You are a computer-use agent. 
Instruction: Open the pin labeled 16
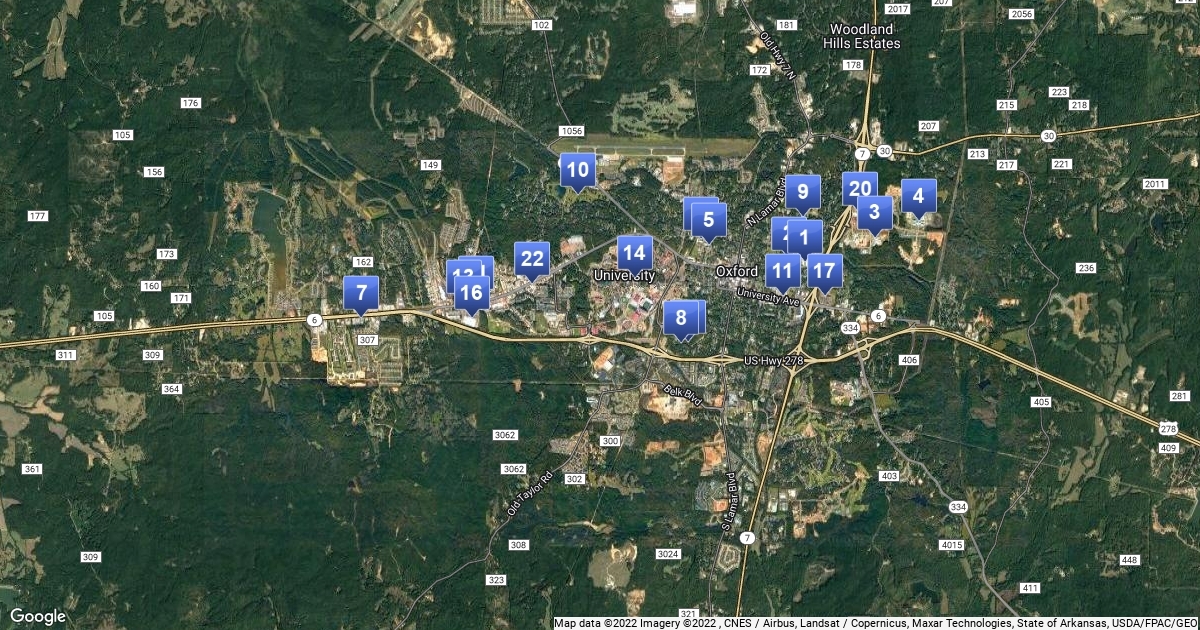pos(471,293)
